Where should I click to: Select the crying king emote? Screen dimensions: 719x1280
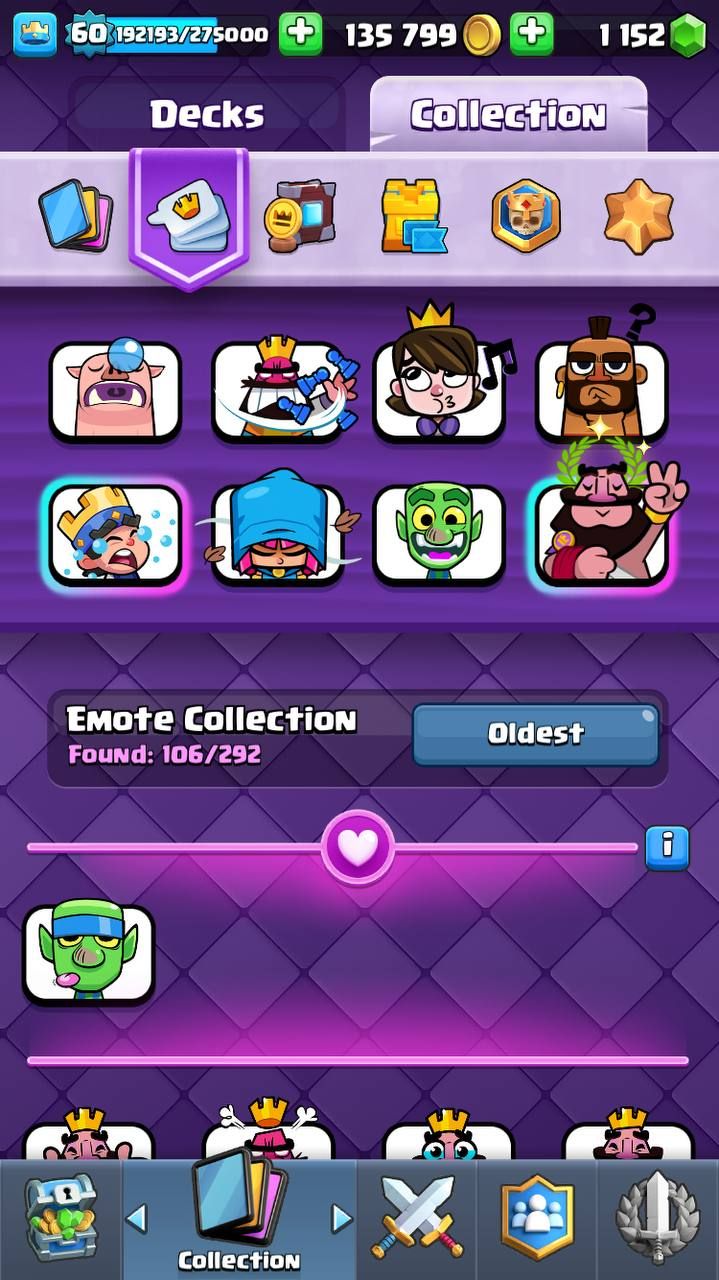115,534
